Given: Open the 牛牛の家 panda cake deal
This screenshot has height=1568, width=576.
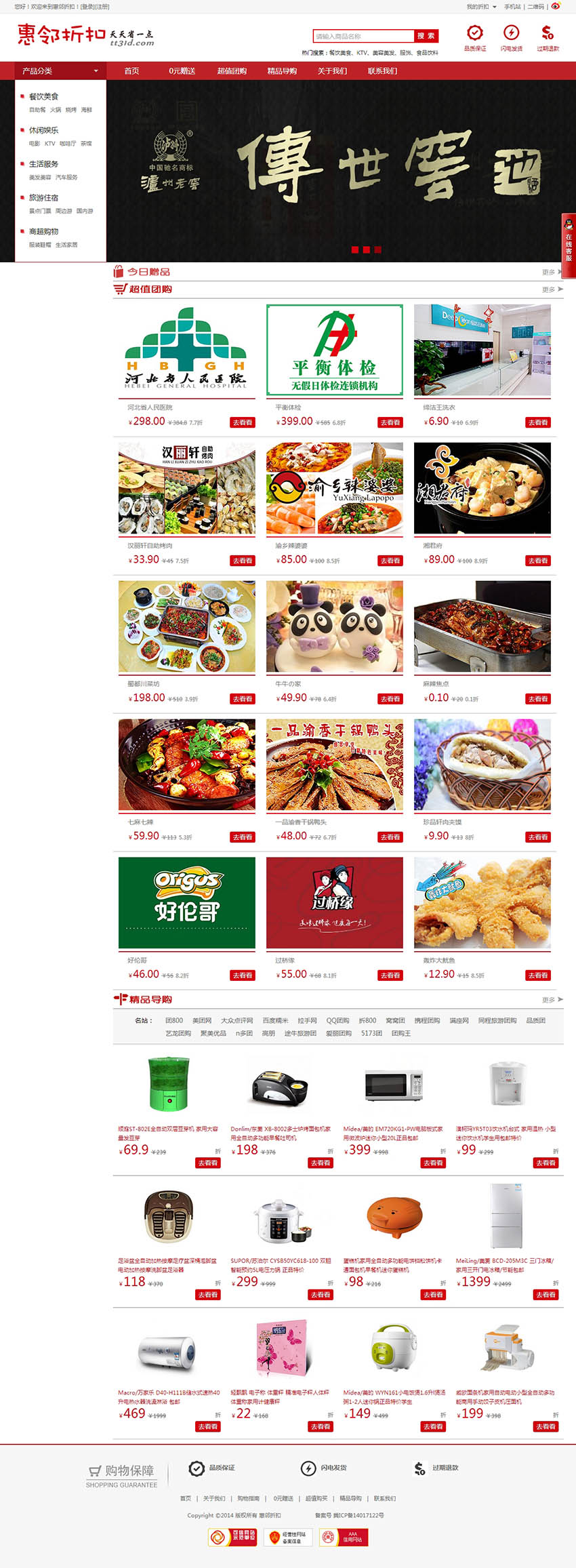Looking at the screenshot, I should click(x=335, y=626).
